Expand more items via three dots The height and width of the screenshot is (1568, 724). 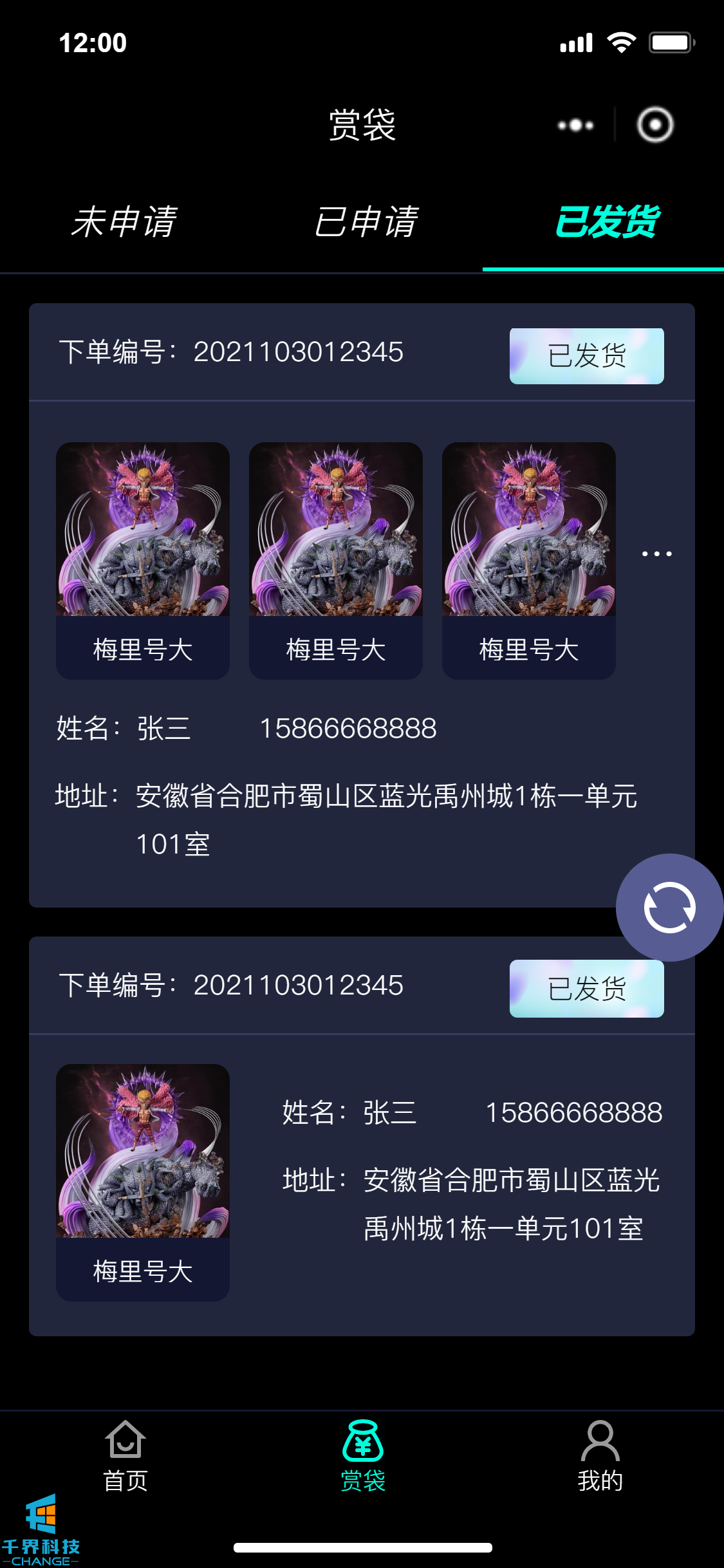point(656,554)
